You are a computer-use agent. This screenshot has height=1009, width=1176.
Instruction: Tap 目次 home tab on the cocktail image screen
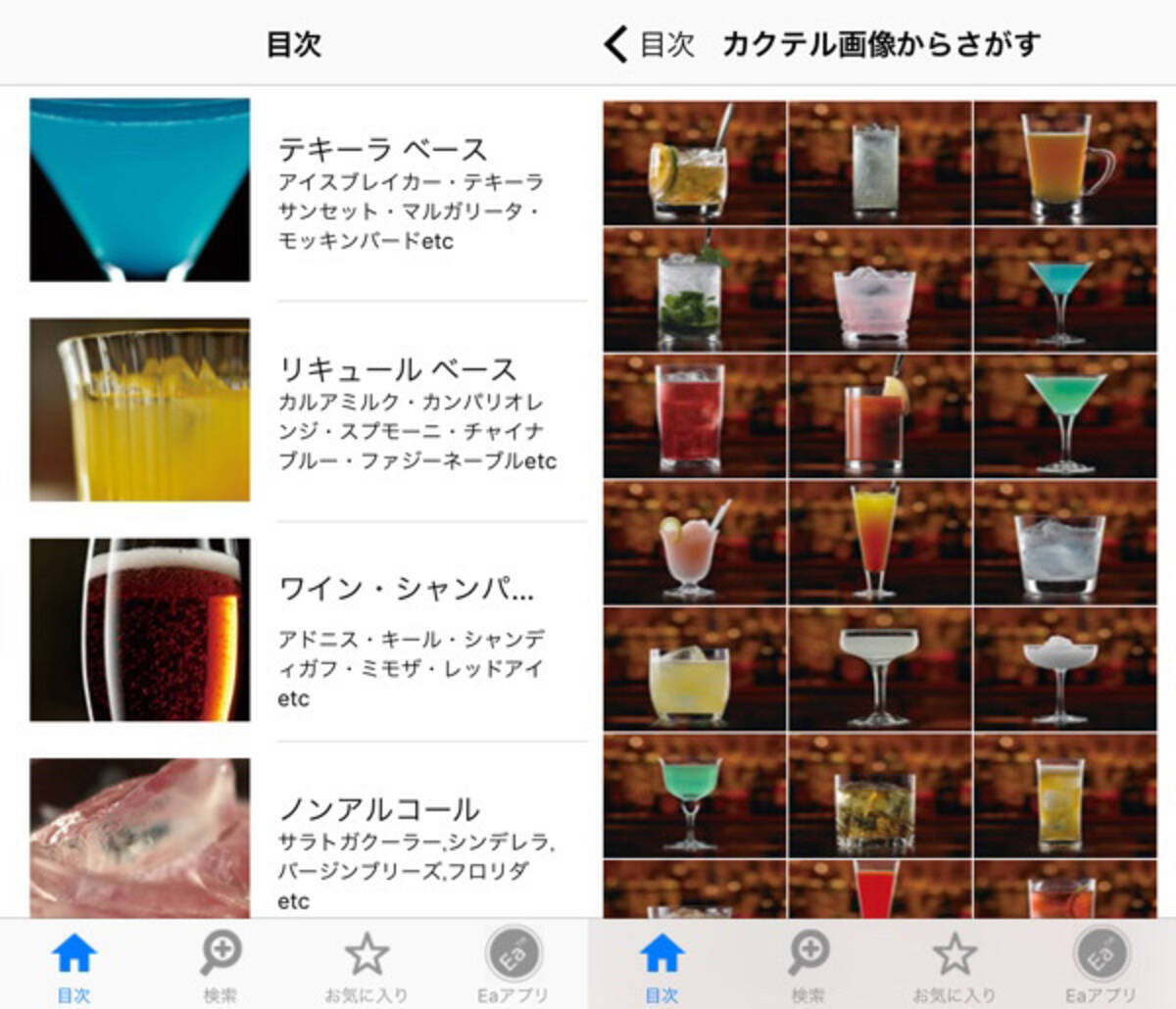pyautogui.click(x=661, y=966)
